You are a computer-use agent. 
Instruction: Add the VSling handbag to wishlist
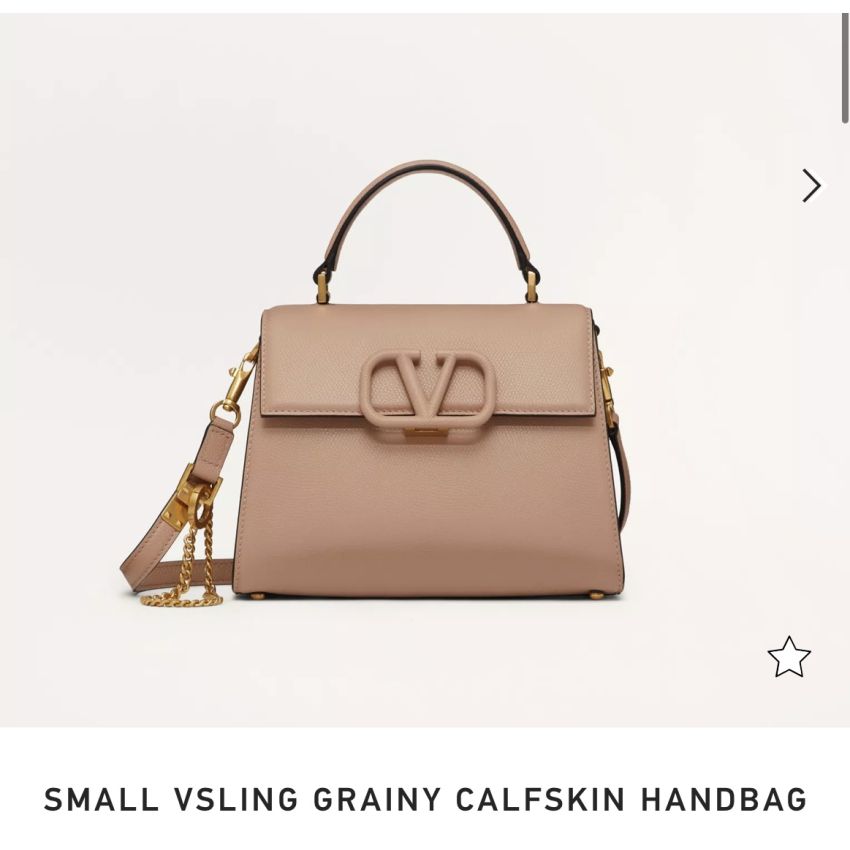pos(789,657)
